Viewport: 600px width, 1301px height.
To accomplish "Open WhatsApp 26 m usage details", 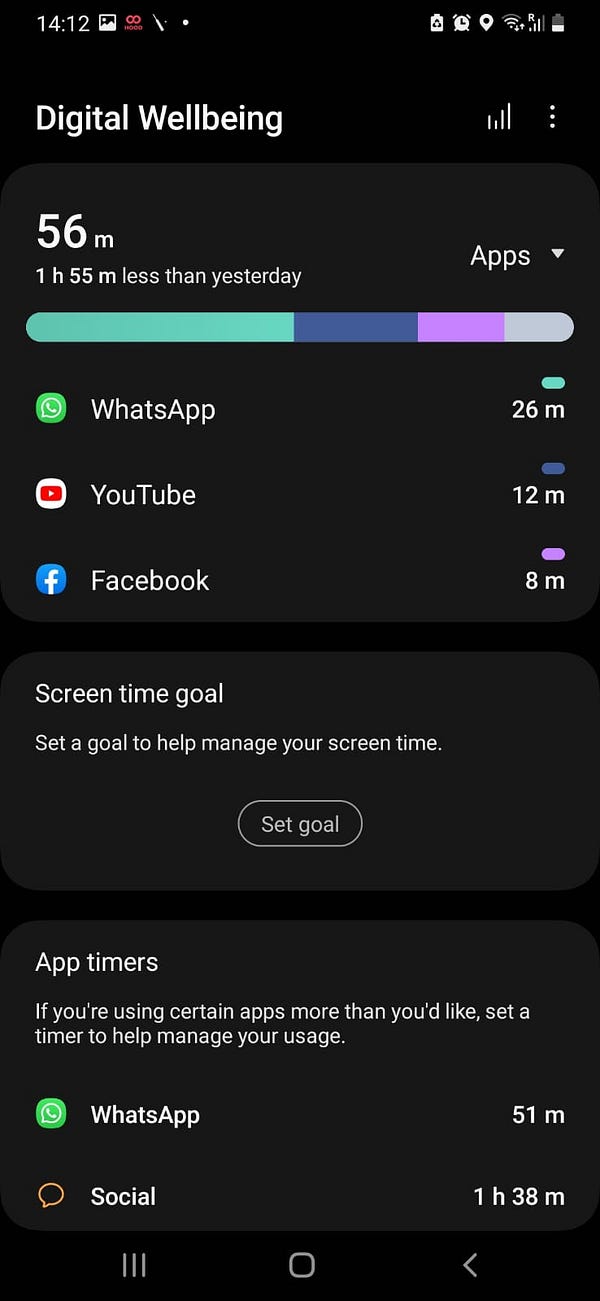I will coord(300,409).
